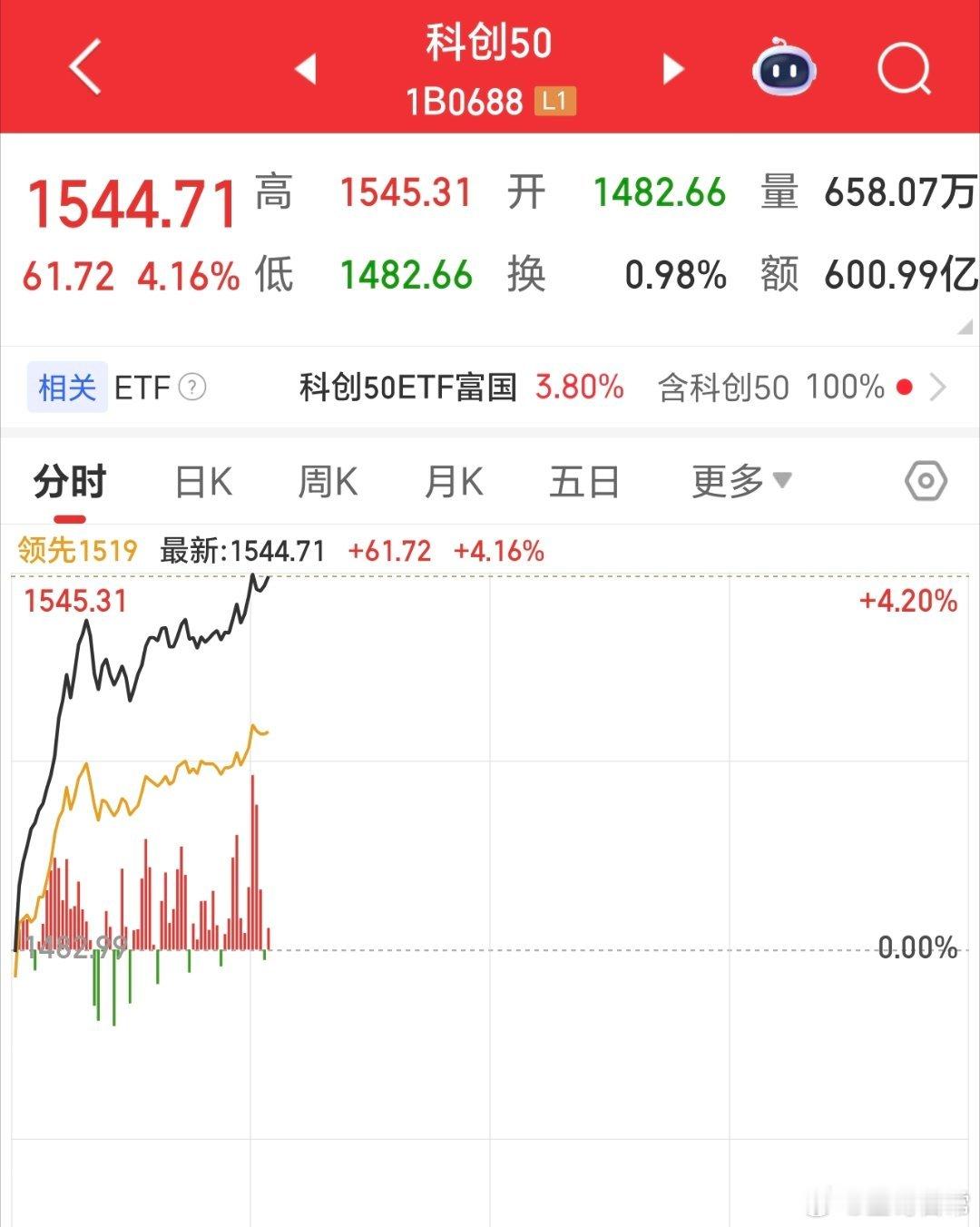Screen dimensions: 980x1227
Task: Select the 周K chart view
Action: pyautogui.click(x=328, y=480)
